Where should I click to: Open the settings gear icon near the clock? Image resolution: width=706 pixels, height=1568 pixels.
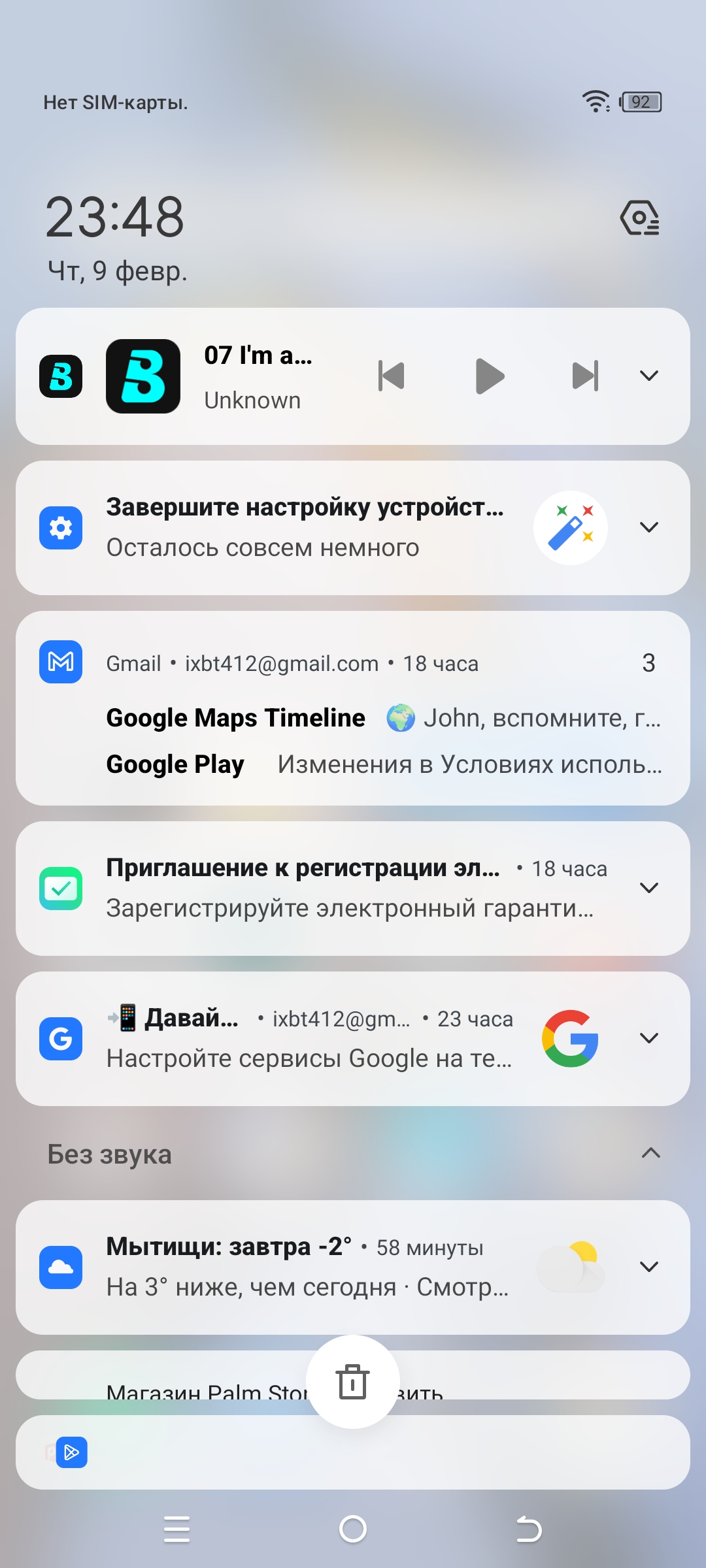(x=639, y=218)
